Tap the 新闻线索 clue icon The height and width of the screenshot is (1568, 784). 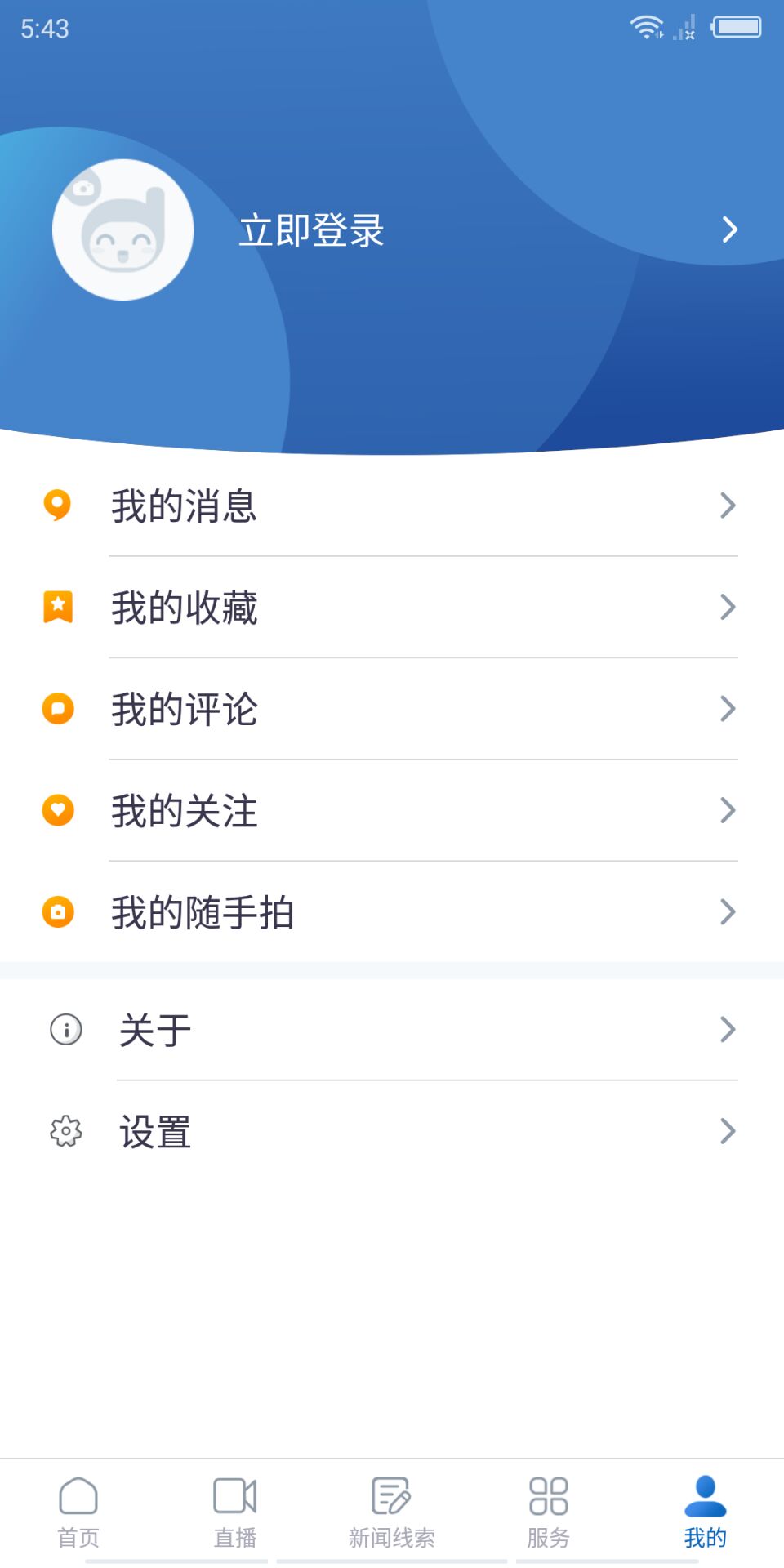(x=391, y=1509)
